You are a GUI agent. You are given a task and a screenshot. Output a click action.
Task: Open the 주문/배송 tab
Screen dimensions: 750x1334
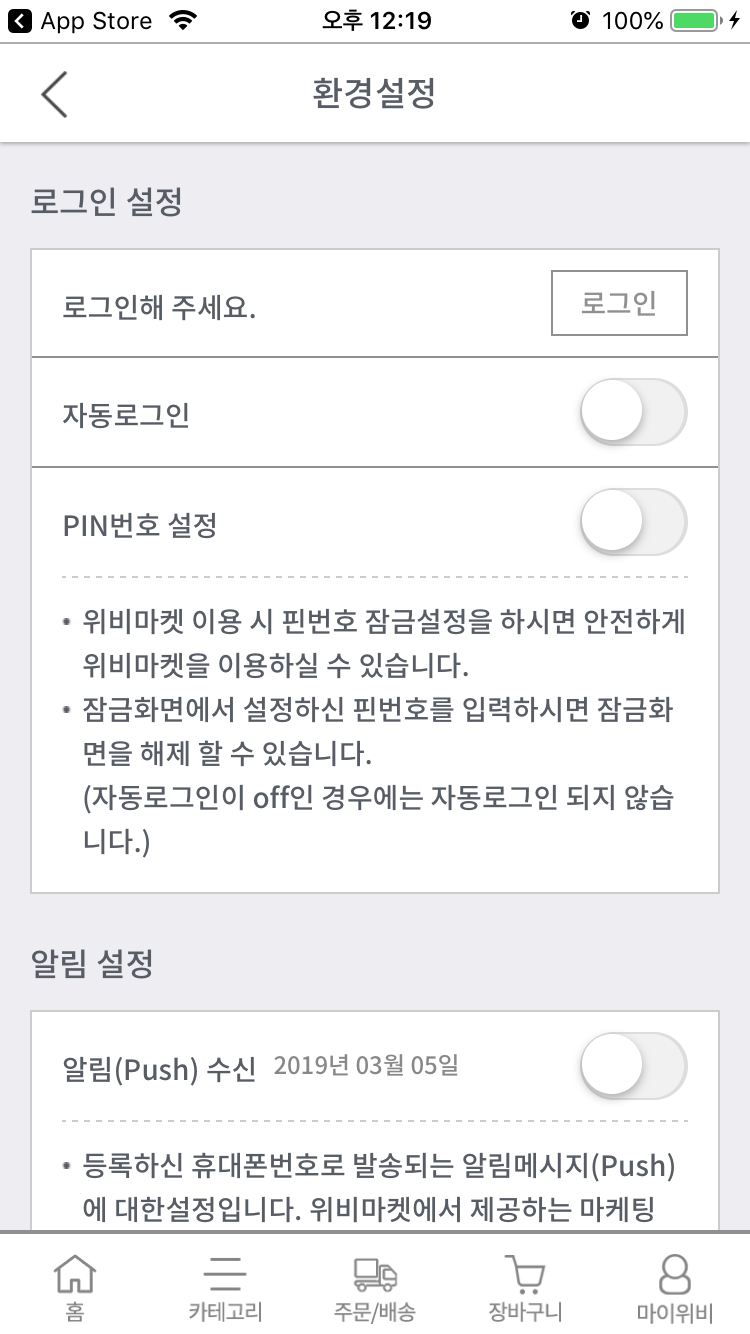click(375, 1287)
